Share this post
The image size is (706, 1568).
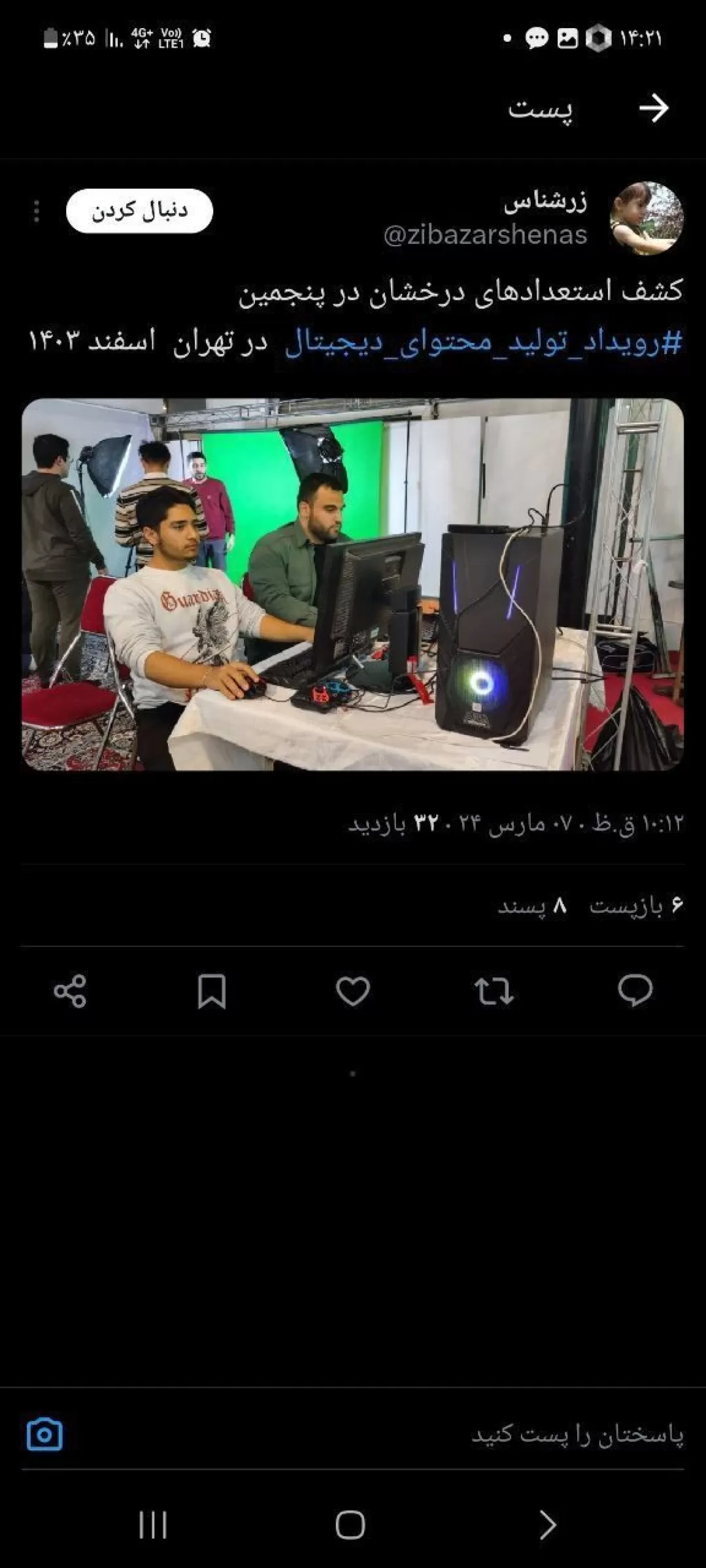(x=70, y=991)
